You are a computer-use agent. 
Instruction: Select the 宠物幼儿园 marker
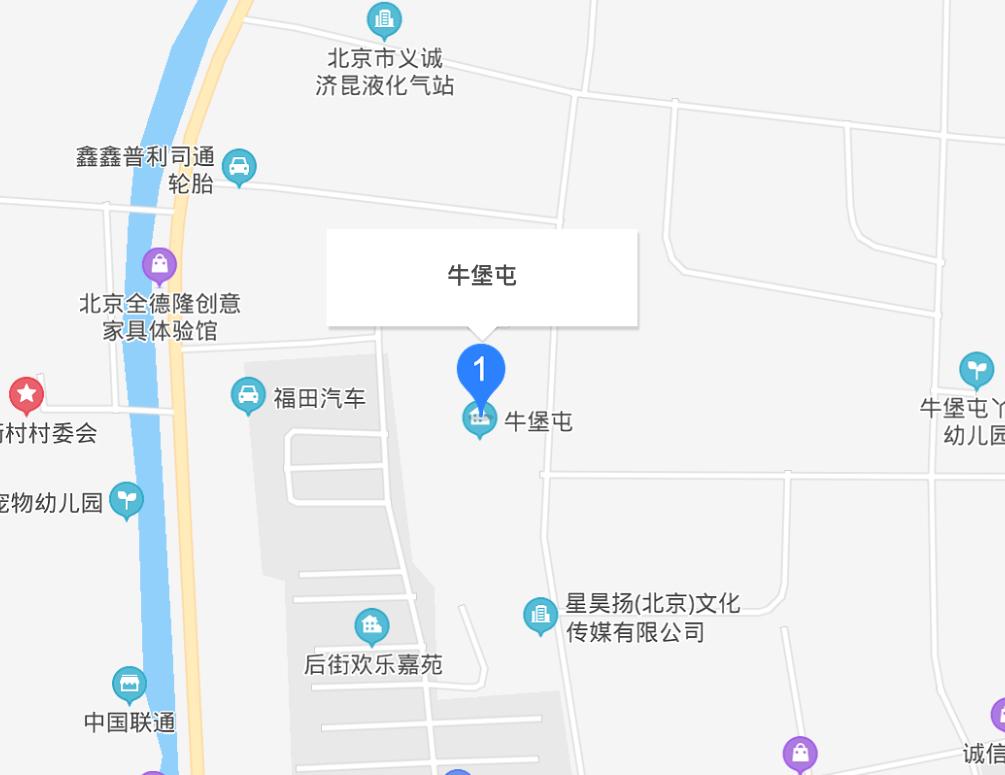(126, 500)
